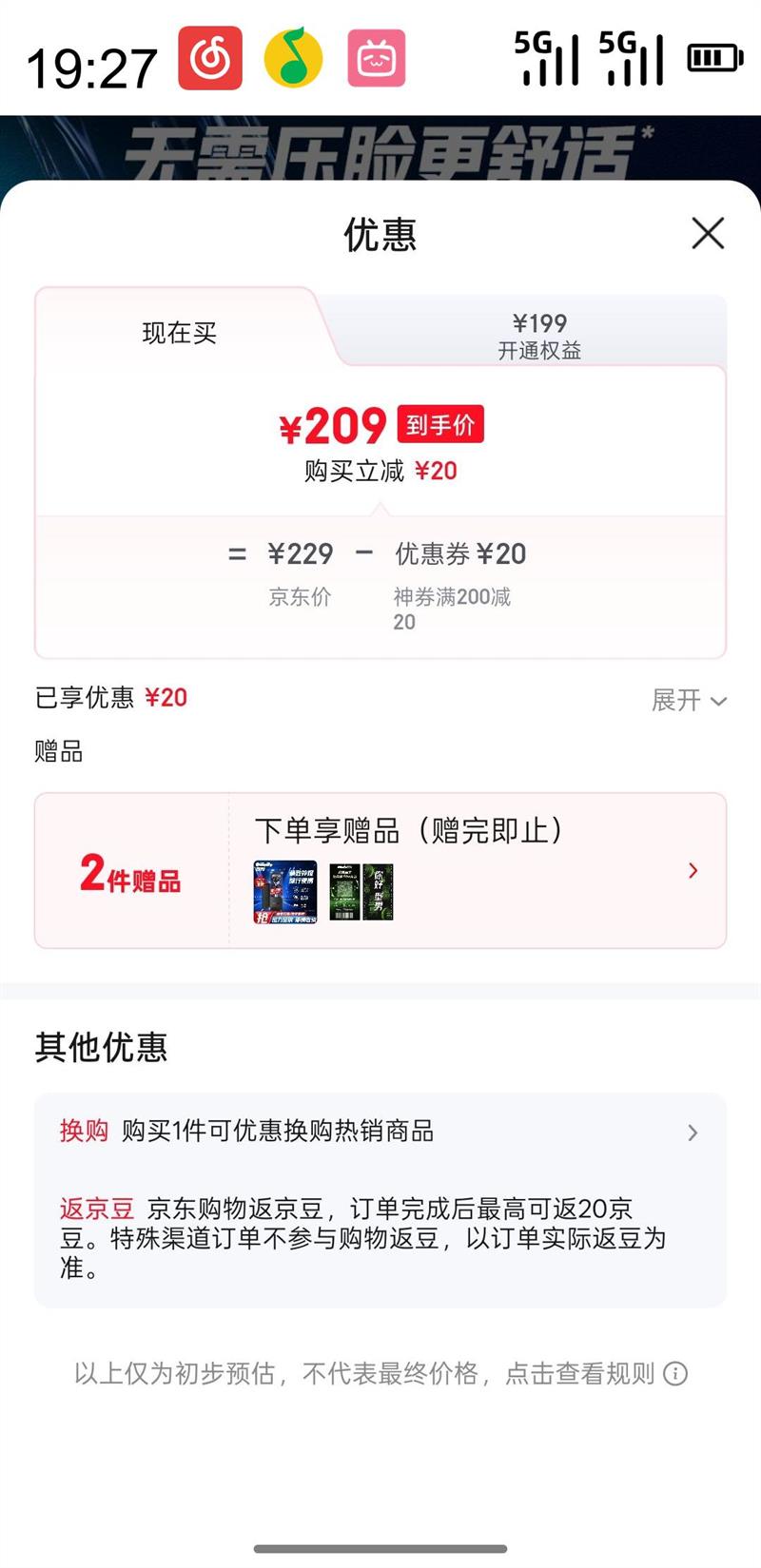Expand the 已享优惠 details with 展开
The width and height of the screenshot is (761, 1568).
[689, 701]
